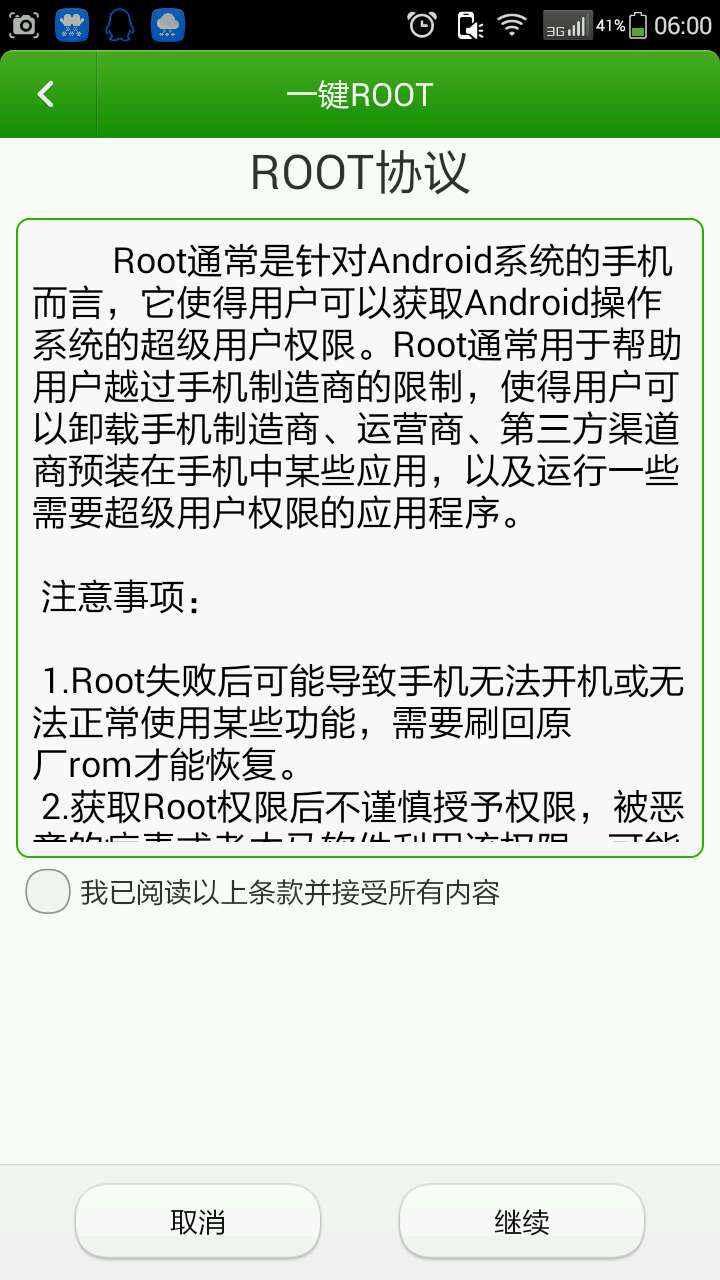Tap the 取消 cancel button
The height and width of the screenshot is (1280, 720).
pyautogui.click(x=198, y=1221)
